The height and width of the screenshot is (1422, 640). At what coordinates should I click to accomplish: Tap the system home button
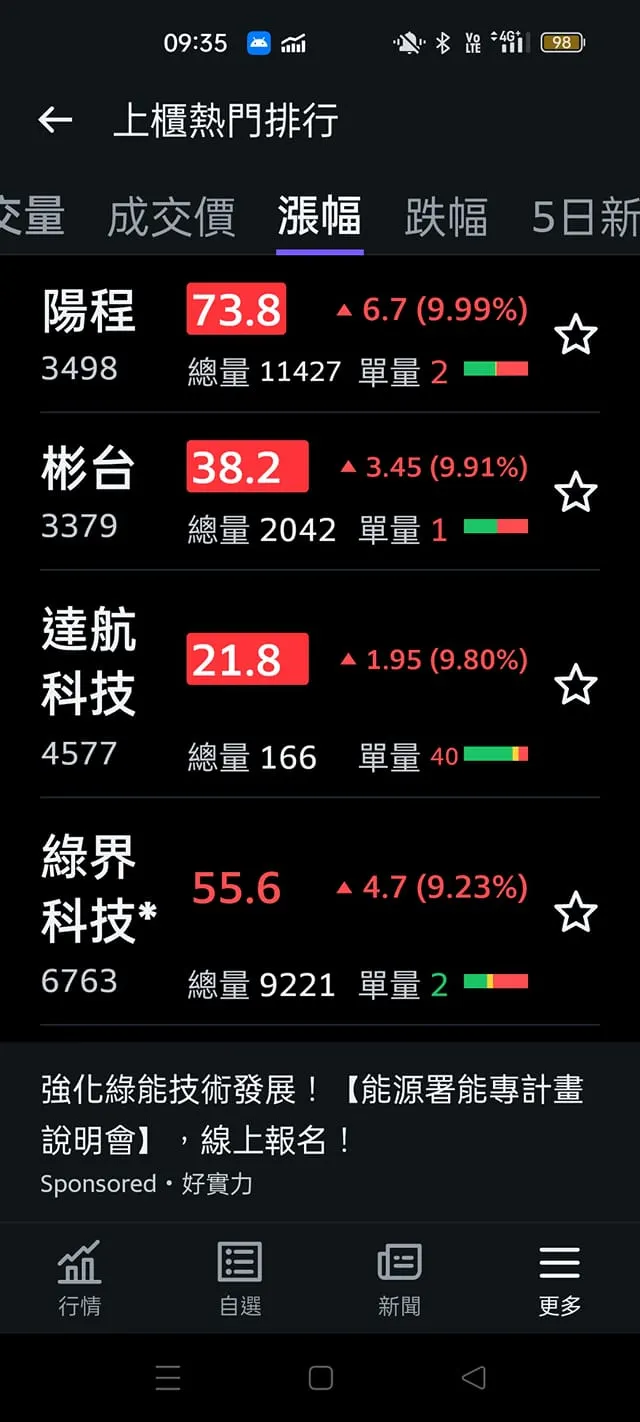pyautogui.click(x=320, y=1378)
